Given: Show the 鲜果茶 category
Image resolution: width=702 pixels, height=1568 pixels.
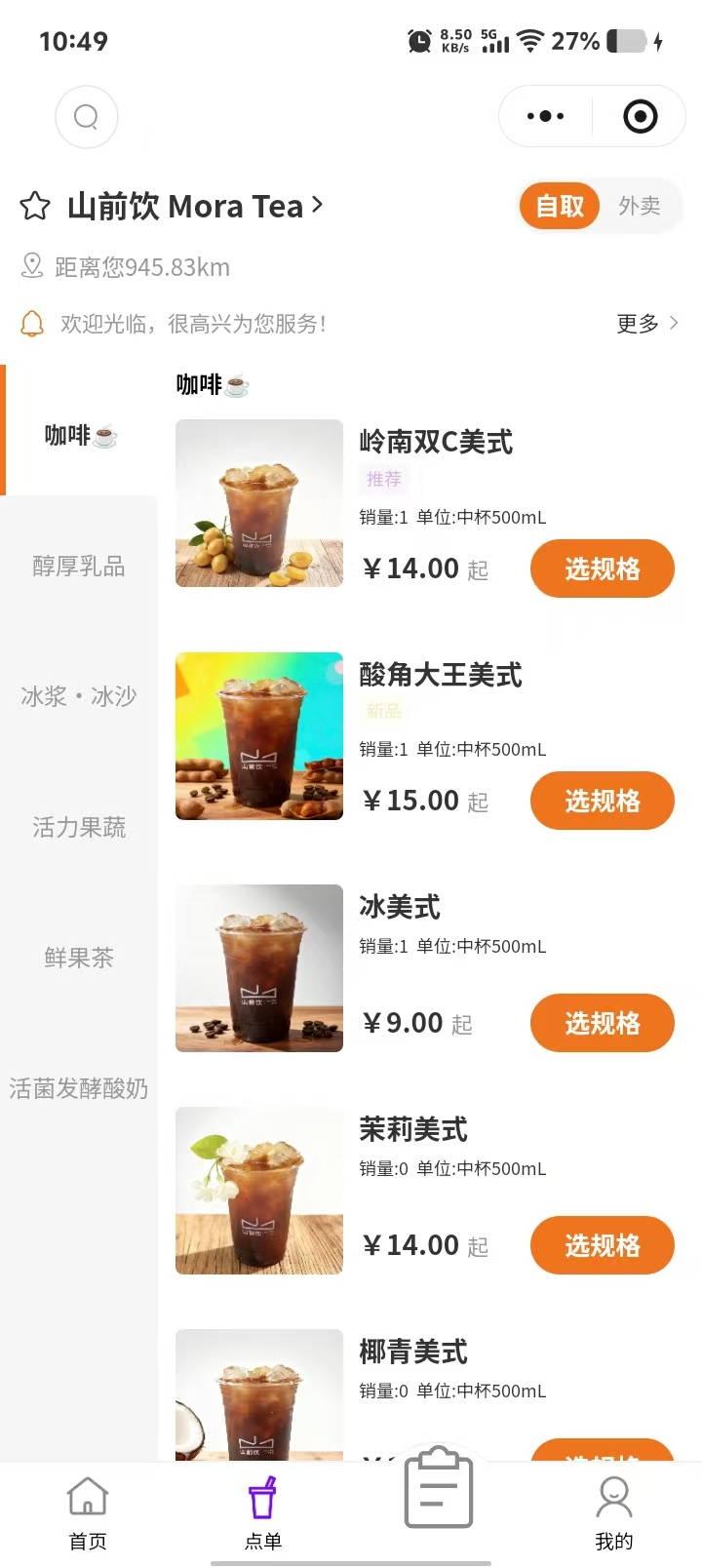Looking at the screenshot, I should [79, 958].
